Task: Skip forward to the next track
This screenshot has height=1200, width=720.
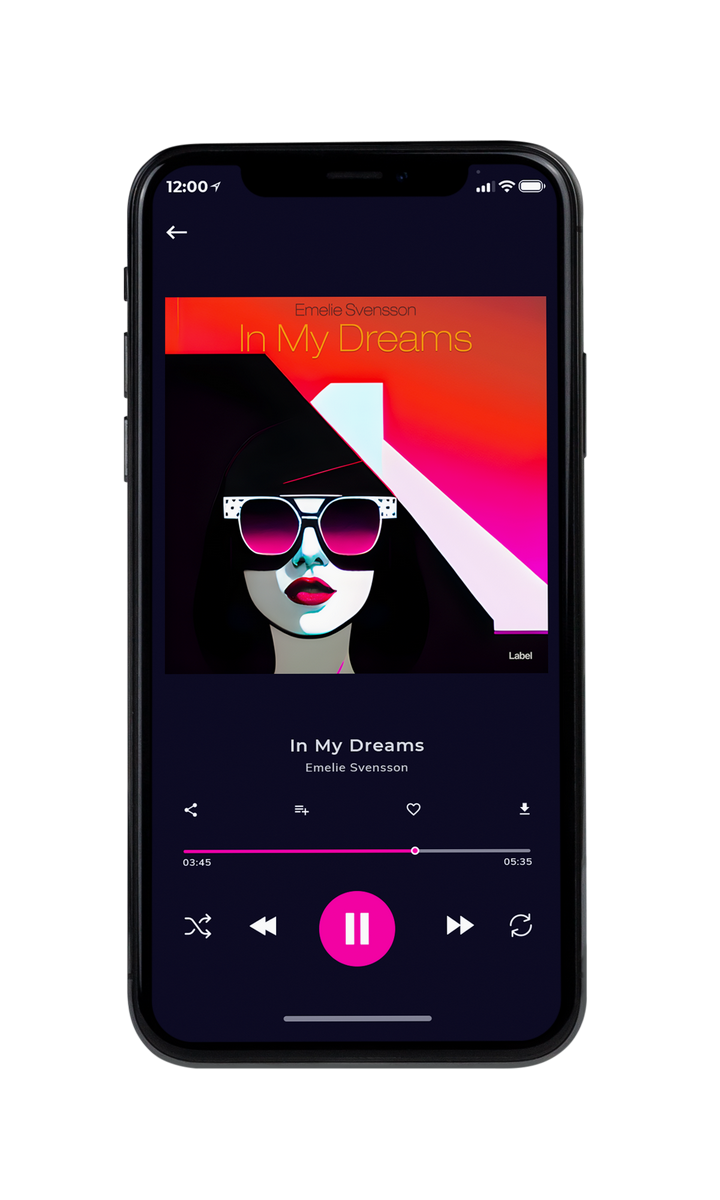Action: pyautogui.click(x=460, y=926)
